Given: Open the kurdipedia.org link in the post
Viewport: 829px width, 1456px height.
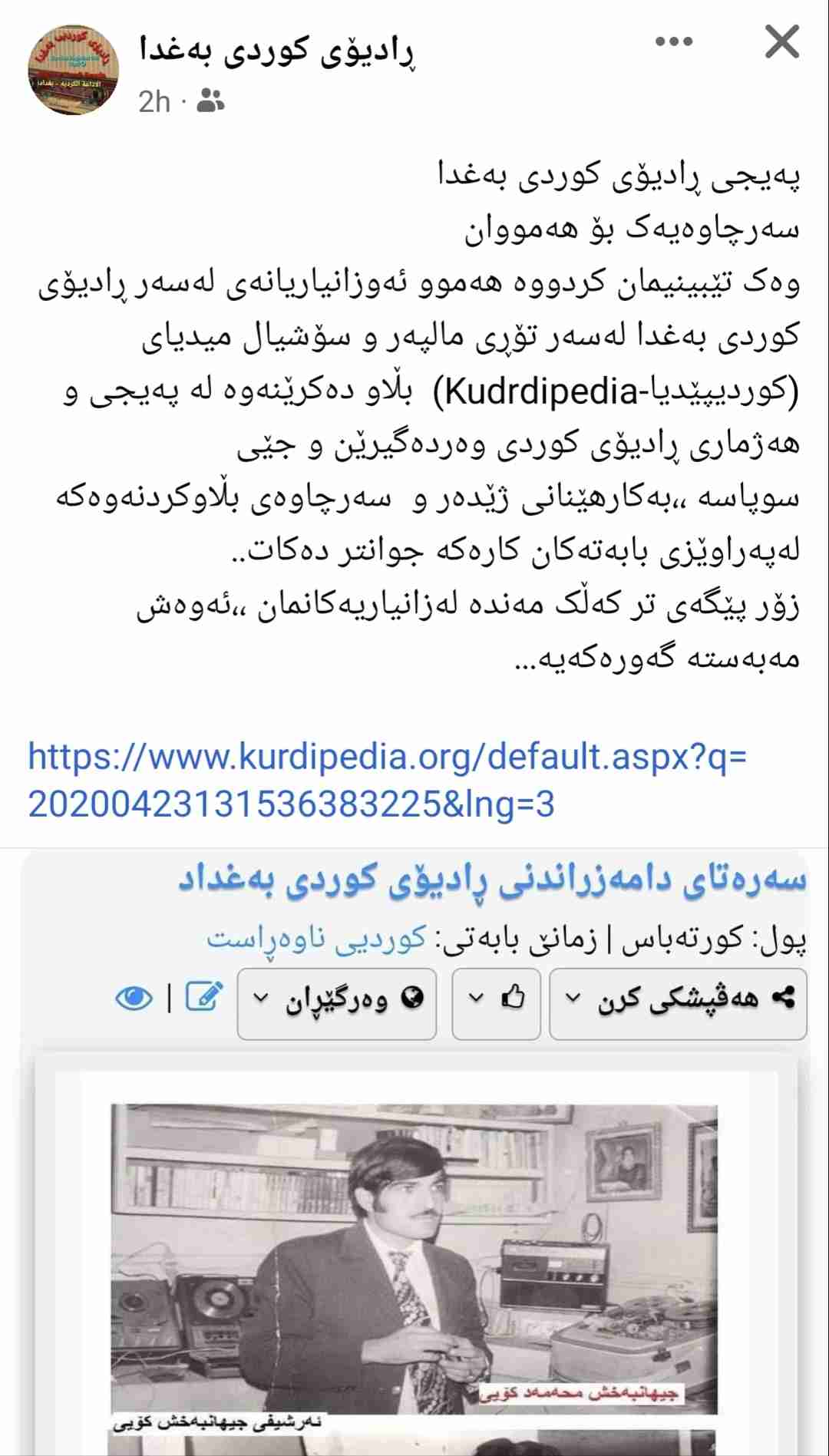Looking at the screenshot, I should (x=387, y=780).
